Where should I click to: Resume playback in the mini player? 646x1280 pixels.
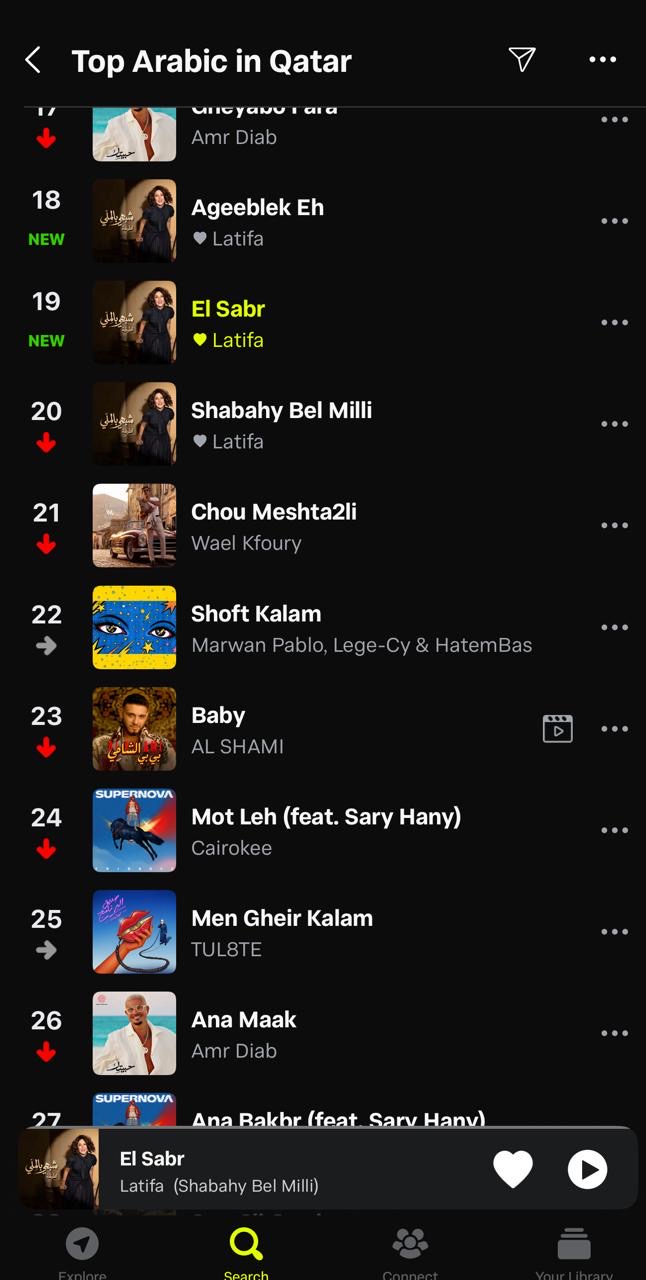point(587,1169)
